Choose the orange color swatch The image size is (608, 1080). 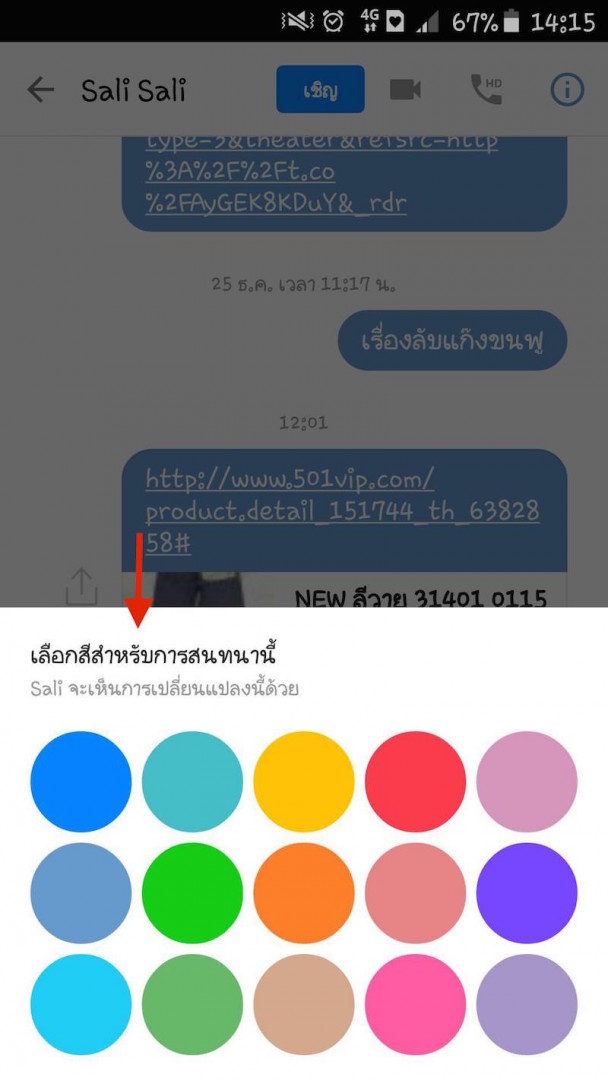coord(304,892)
